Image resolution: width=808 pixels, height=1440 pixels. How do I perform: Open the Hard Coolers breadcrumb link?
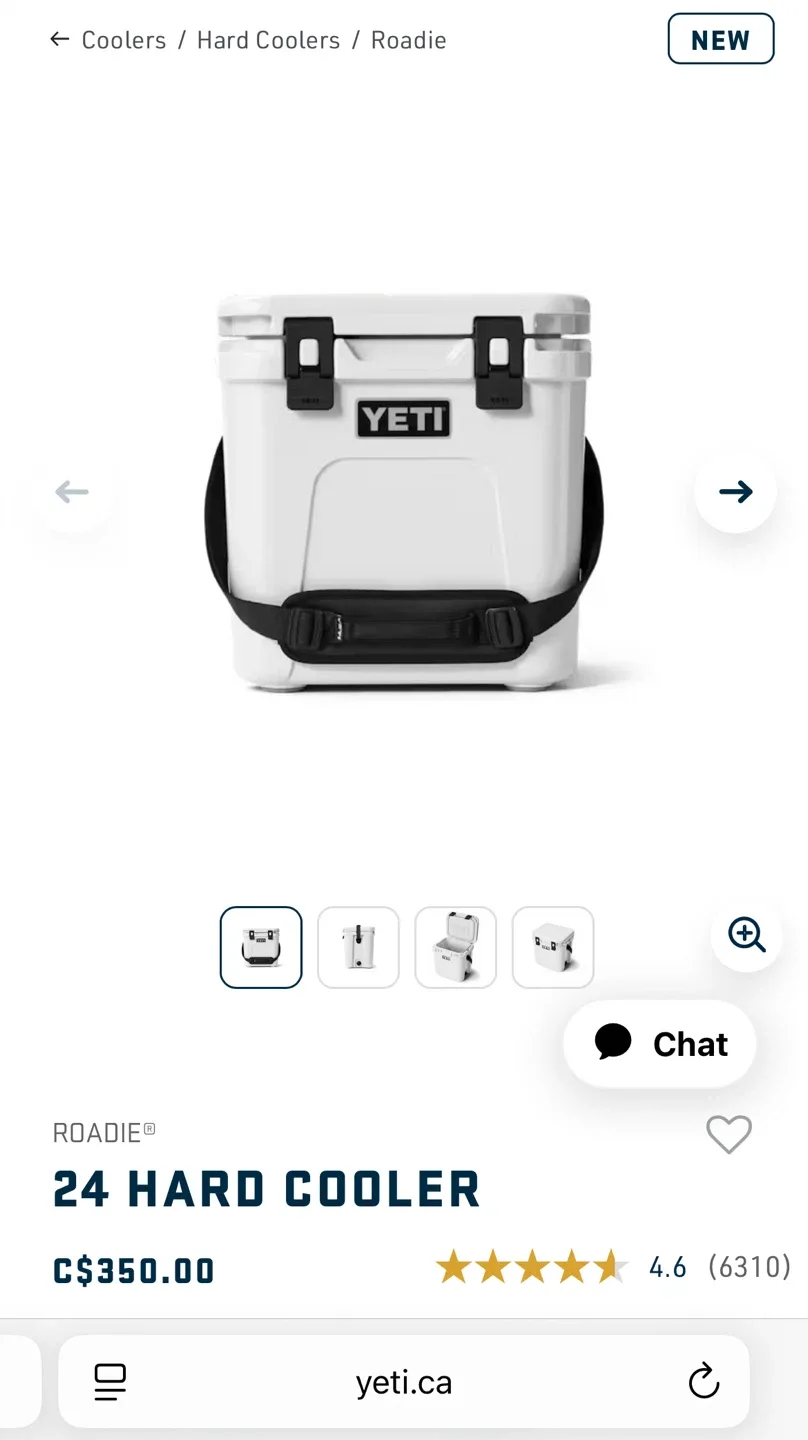pos(270,40)
